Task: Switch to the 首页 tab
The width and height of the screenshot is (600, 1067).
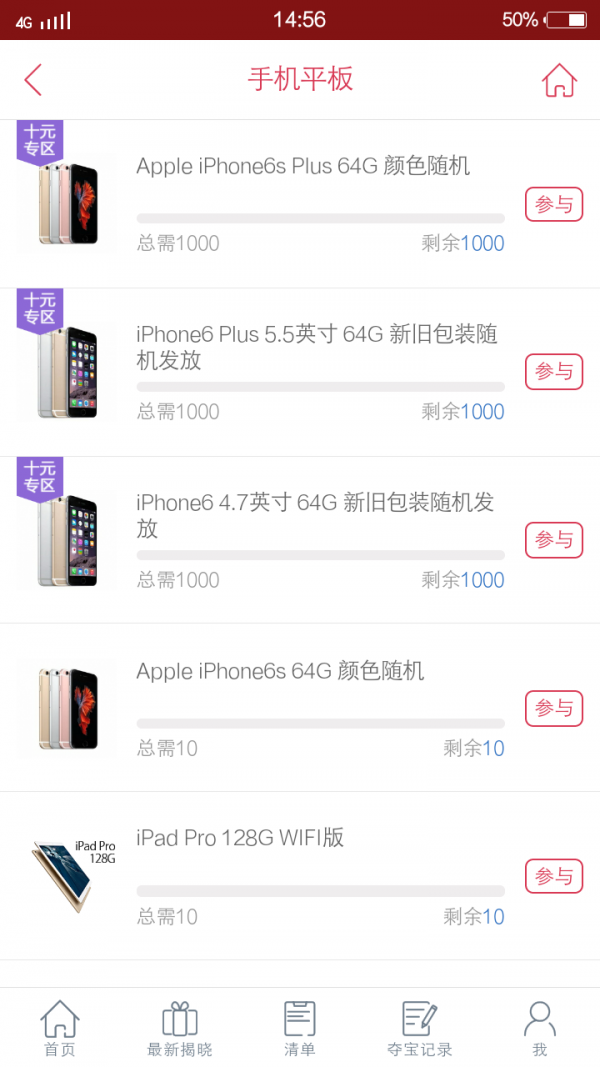Action: click(60, 1028)
